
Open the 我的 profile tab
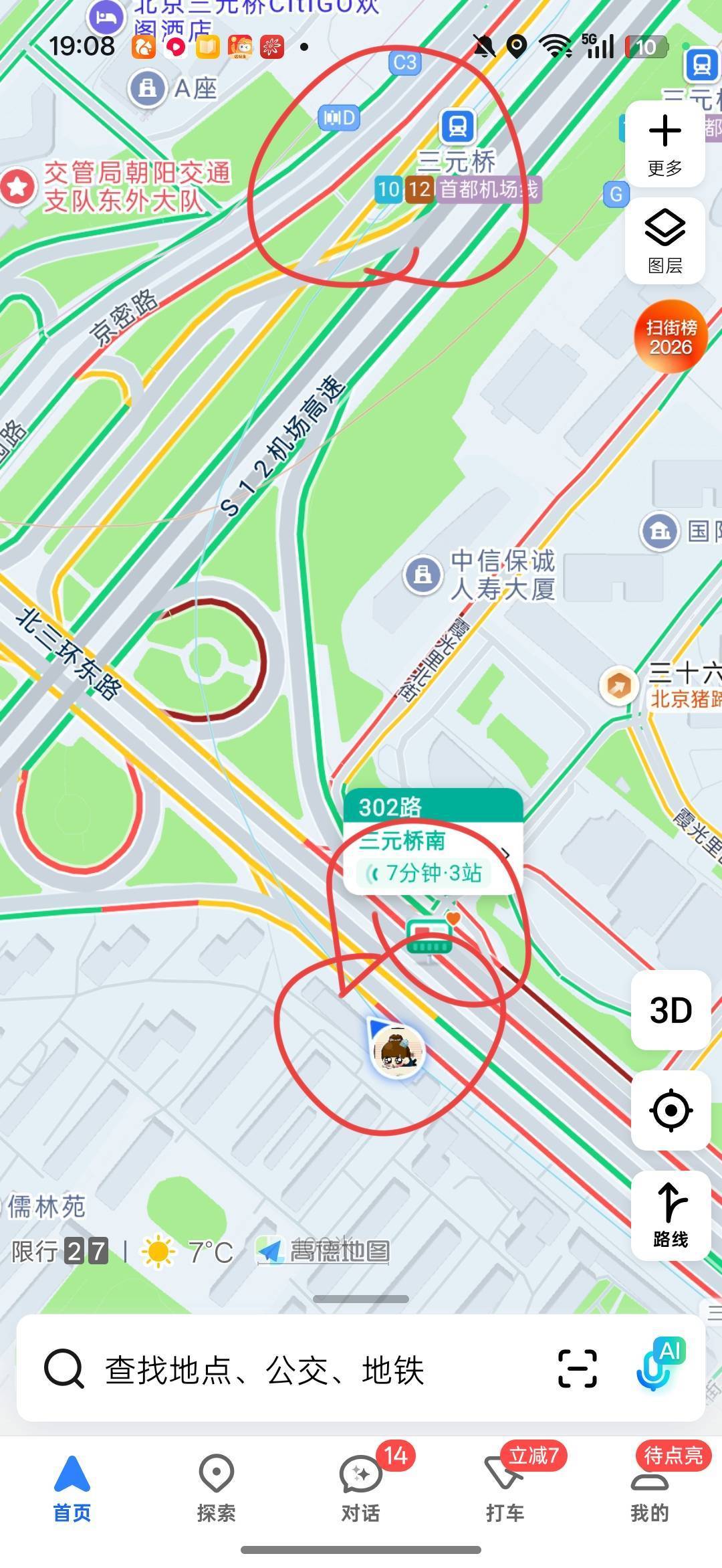coord(649,1486)
